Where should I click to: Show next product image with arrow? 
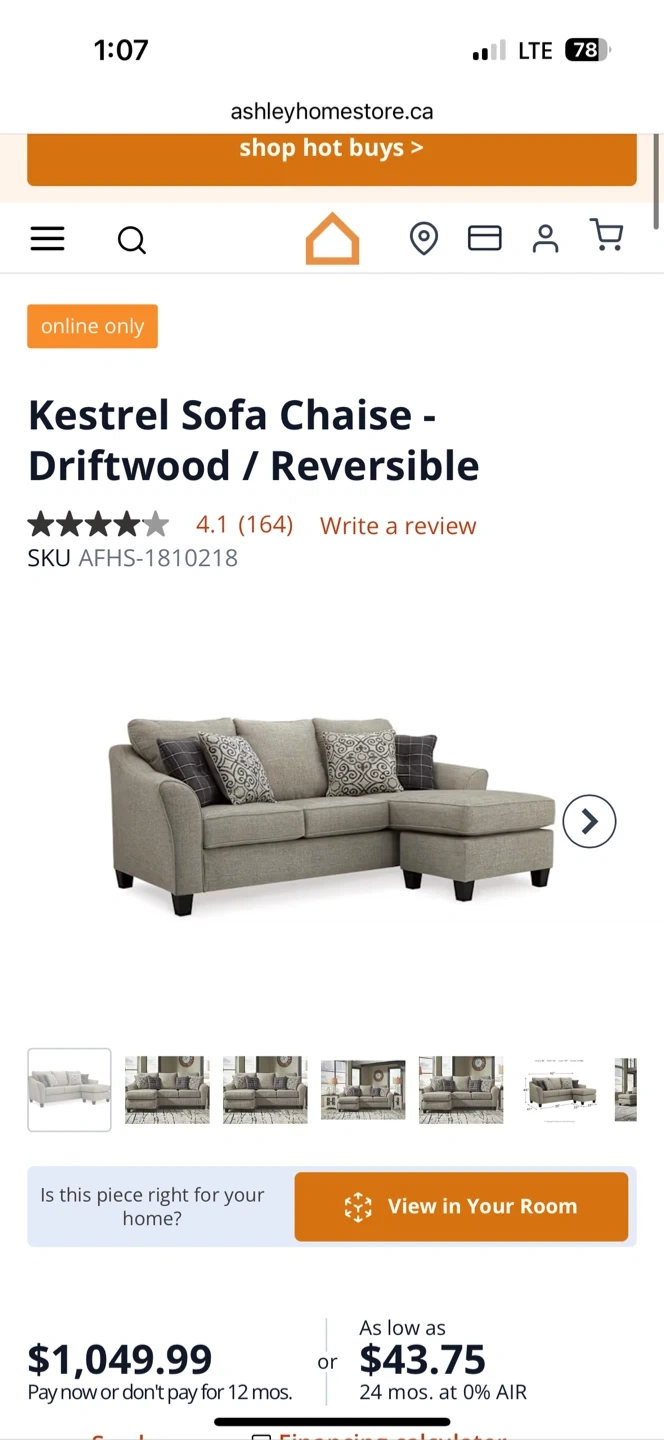tap(589, 821)
